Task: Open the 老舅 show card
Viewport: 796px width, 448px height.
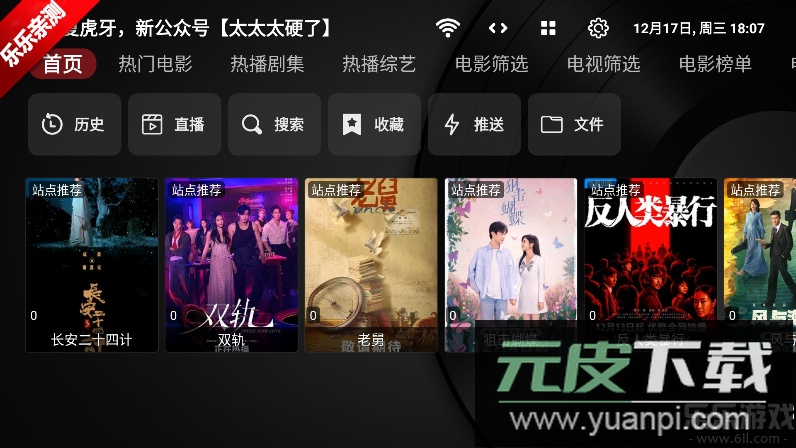Action: [x=371, y=264]
